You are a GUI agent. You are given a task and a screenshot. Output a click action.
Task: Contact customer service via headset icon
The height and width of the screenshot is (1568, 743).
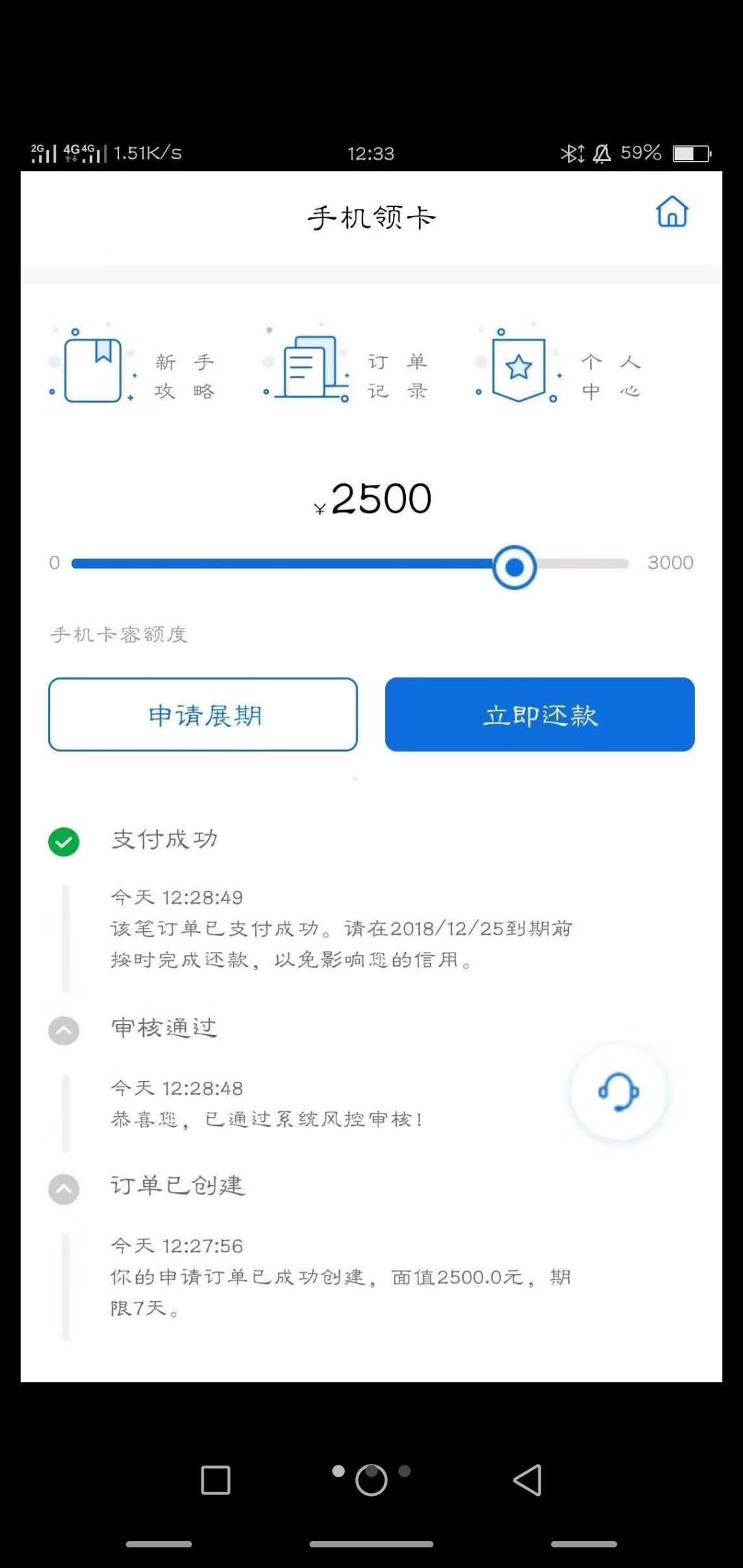(x=618, y=1092)
